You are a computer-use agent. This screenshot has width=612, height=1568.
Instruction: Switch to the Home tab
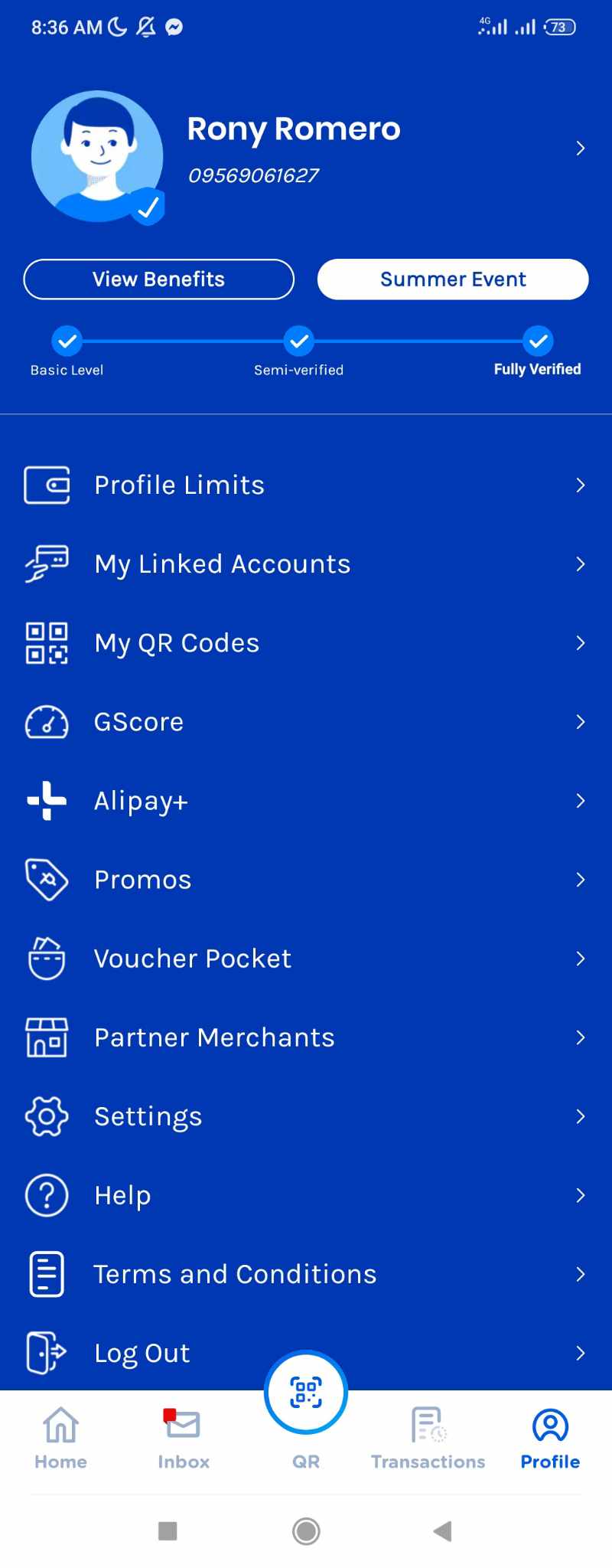[60, 1438]
